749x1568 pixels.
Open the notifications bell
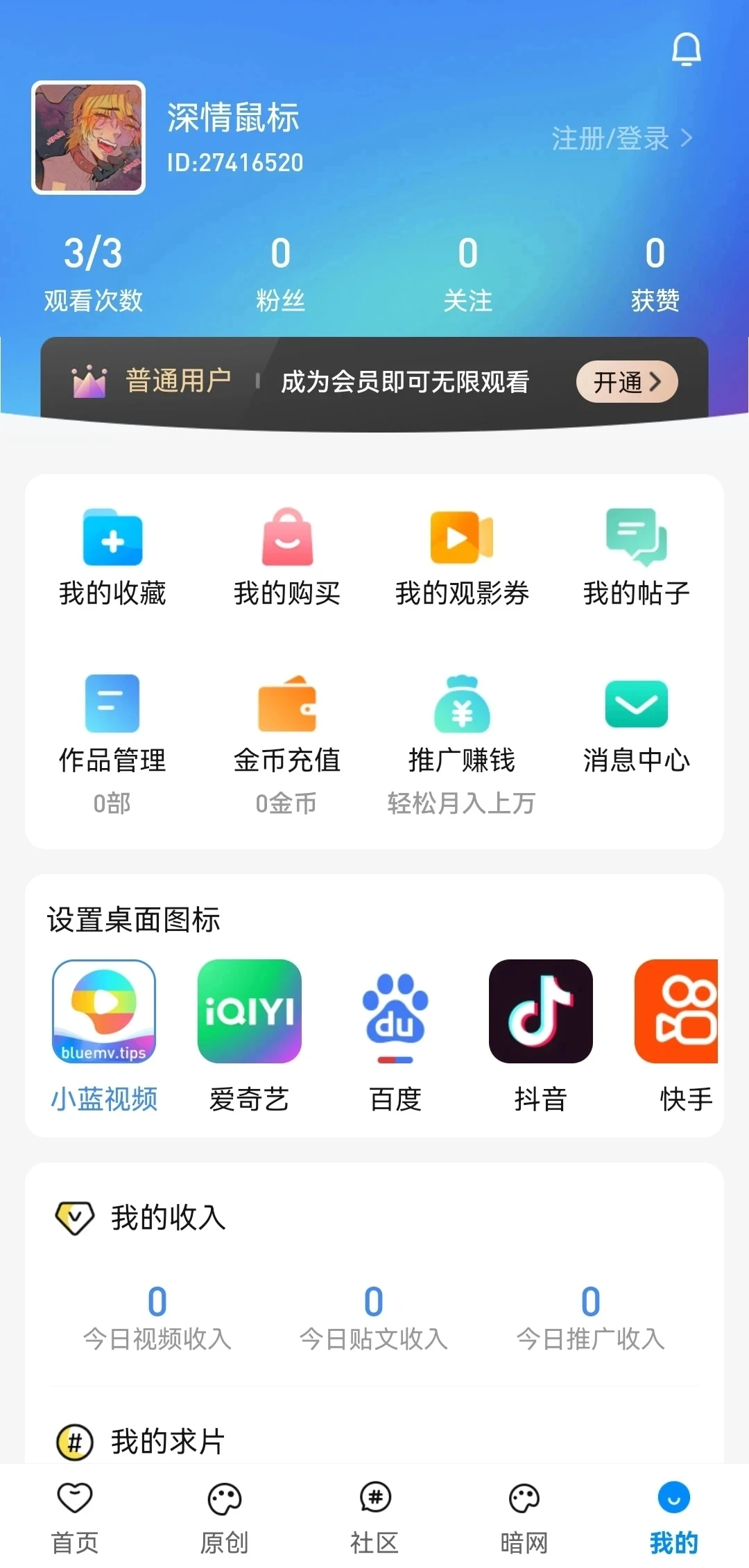click(686, 49)
